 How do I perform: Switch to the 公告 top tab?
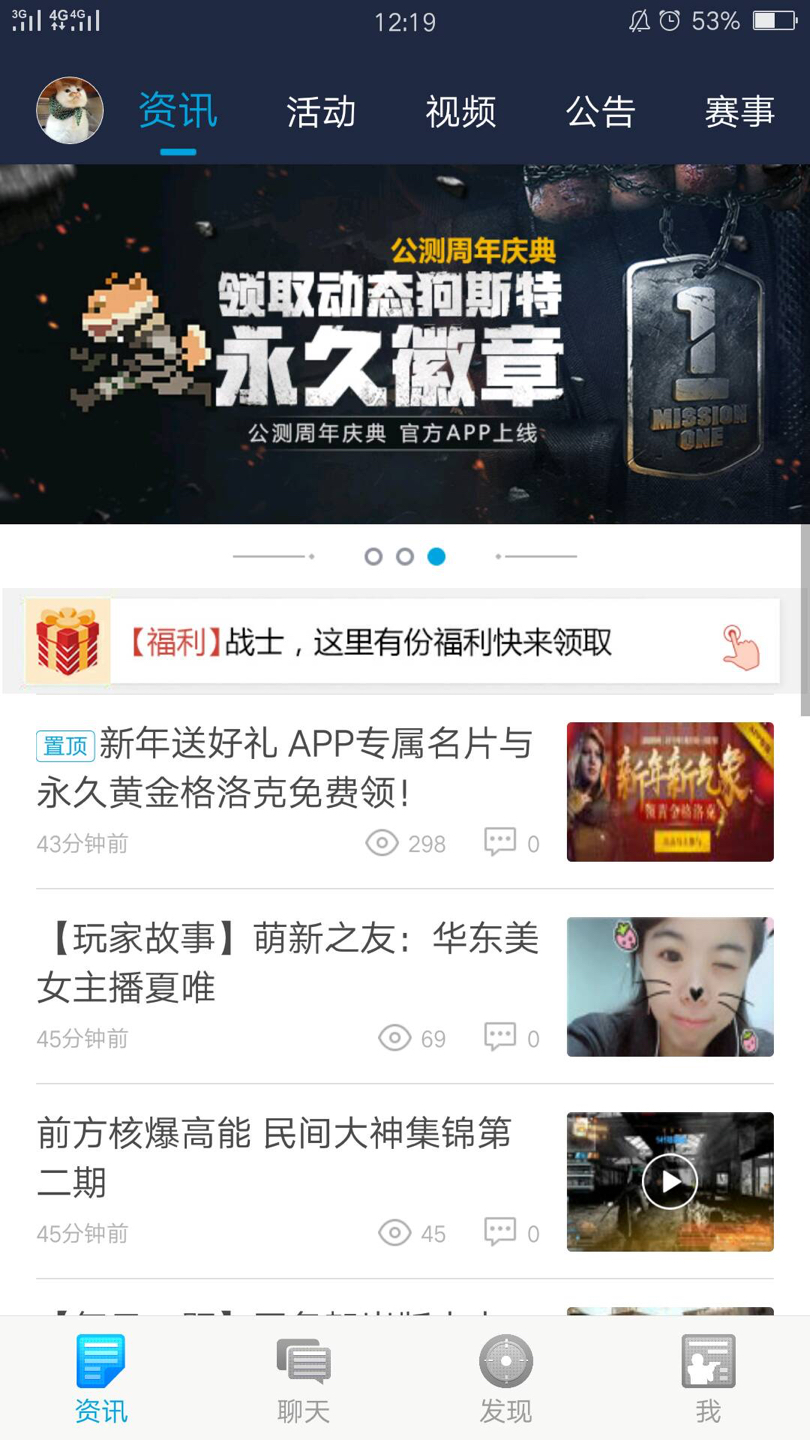[600, 111]
